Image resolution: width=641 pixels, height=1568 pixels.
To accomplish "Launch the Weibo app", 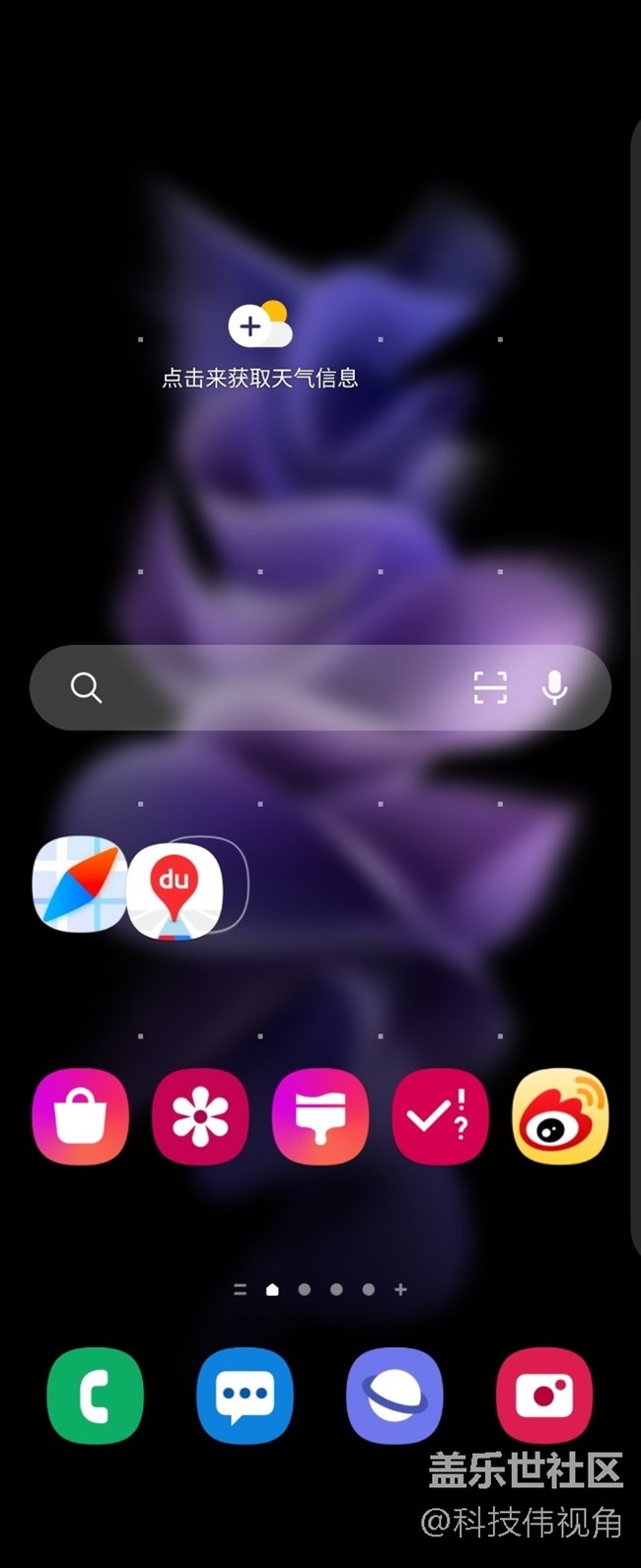I will pyautogui.click(x=560, y=1117).
